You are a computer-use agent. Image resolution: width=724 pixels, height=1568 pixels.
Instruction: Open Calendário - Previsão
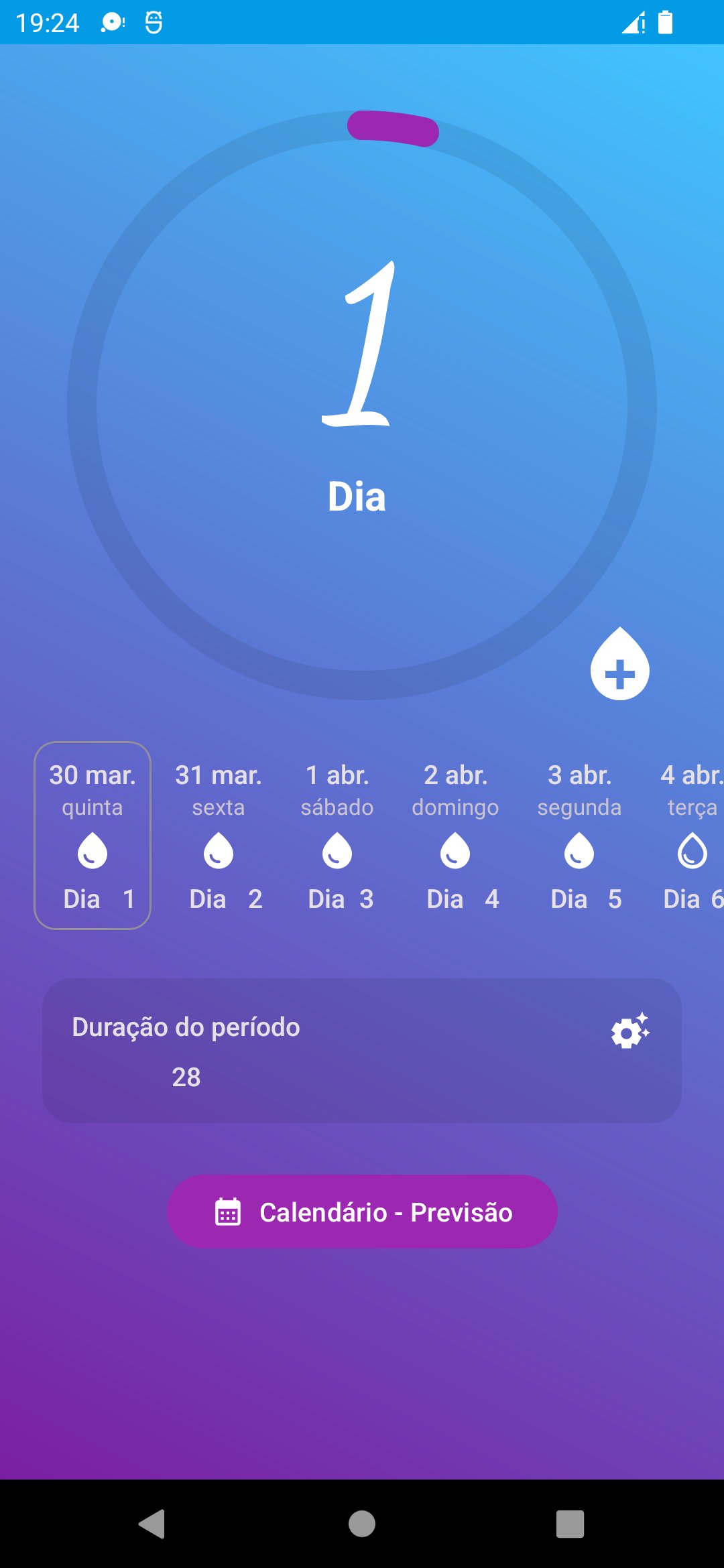click(362, 1212)
